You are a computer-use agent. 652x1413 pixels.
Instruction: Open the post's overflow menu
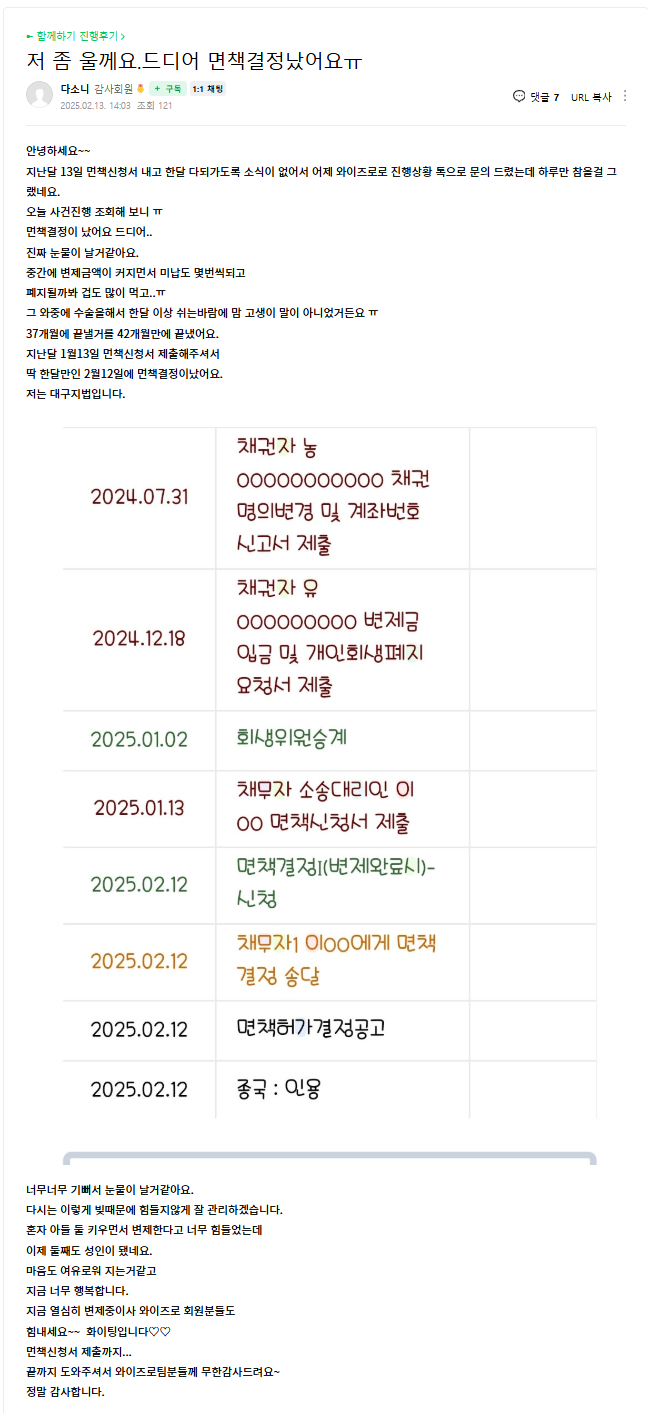tap(626, 96)
